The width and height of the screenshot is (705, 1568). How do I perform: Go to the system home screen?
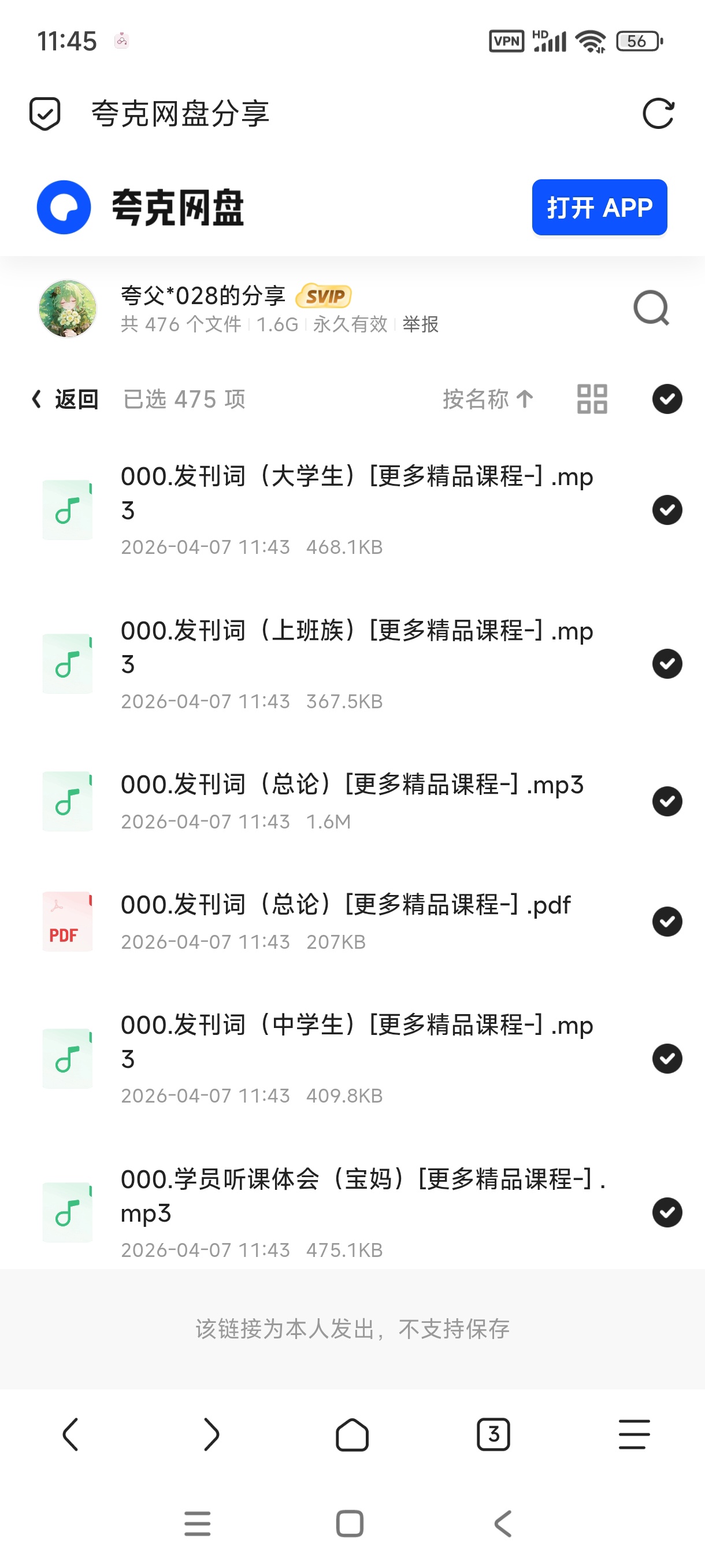click(x=350, y=1523)
